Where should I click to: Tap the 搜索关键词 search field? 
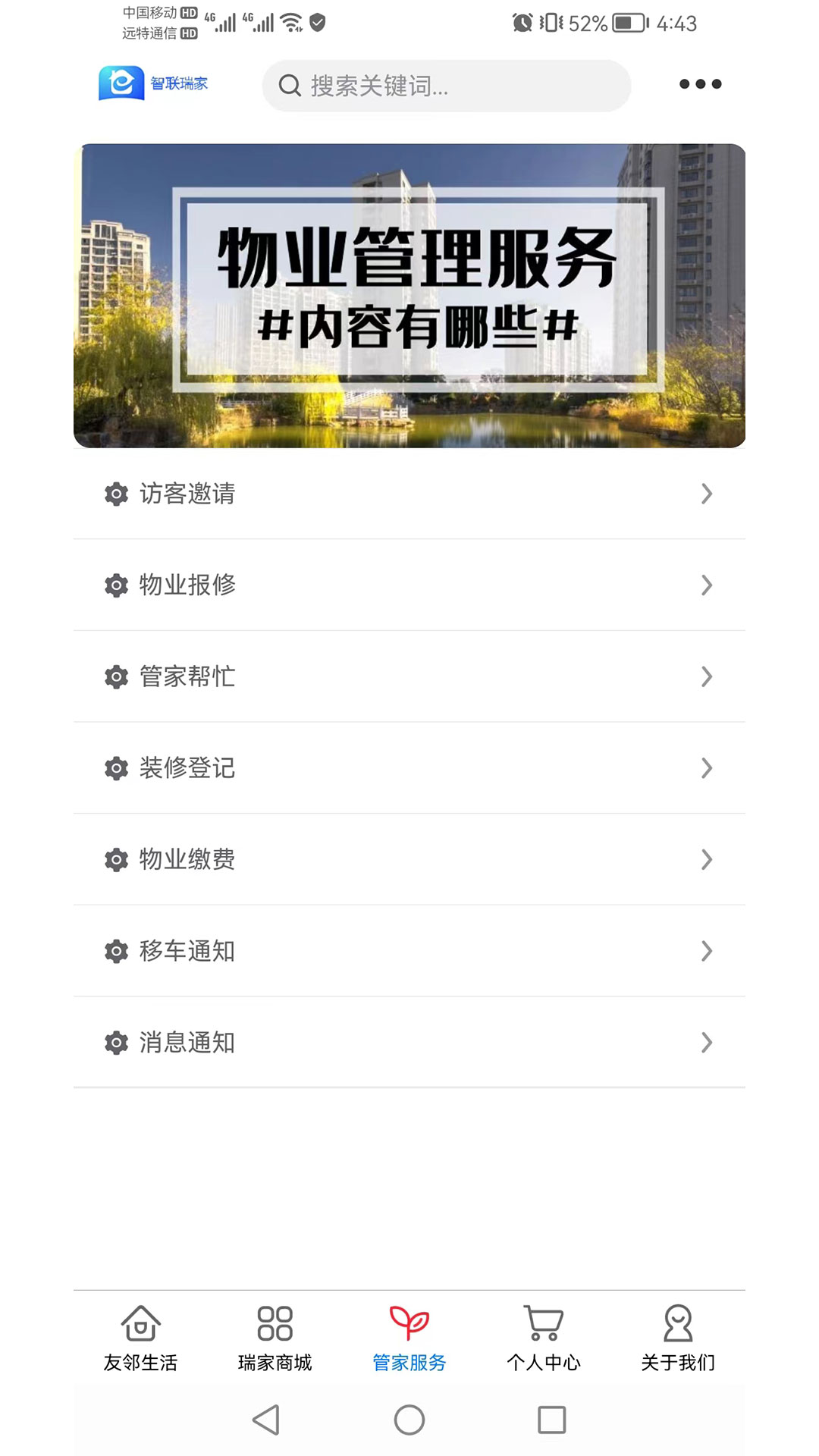point(446,86)
